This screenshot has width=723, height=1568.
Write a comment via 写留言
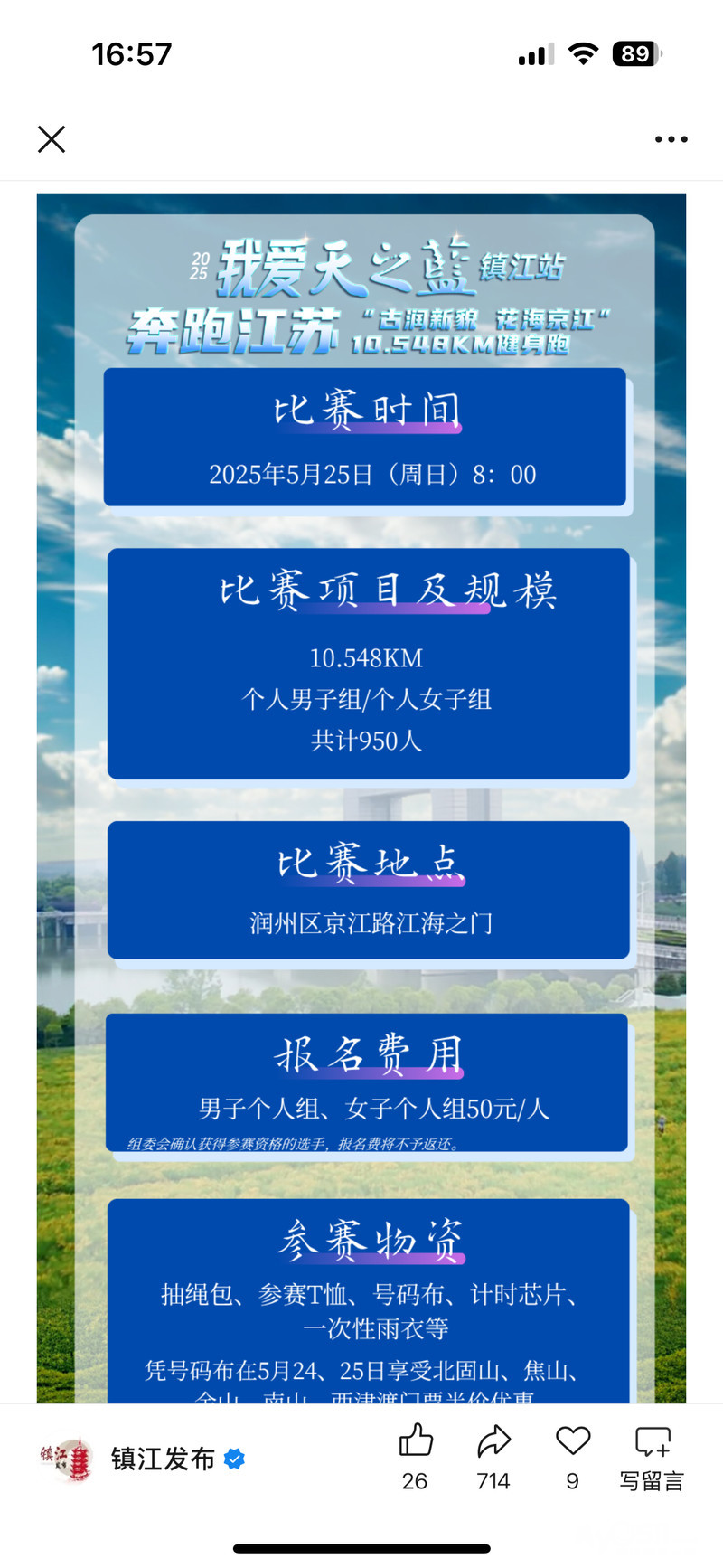(x=652, y=1456)
